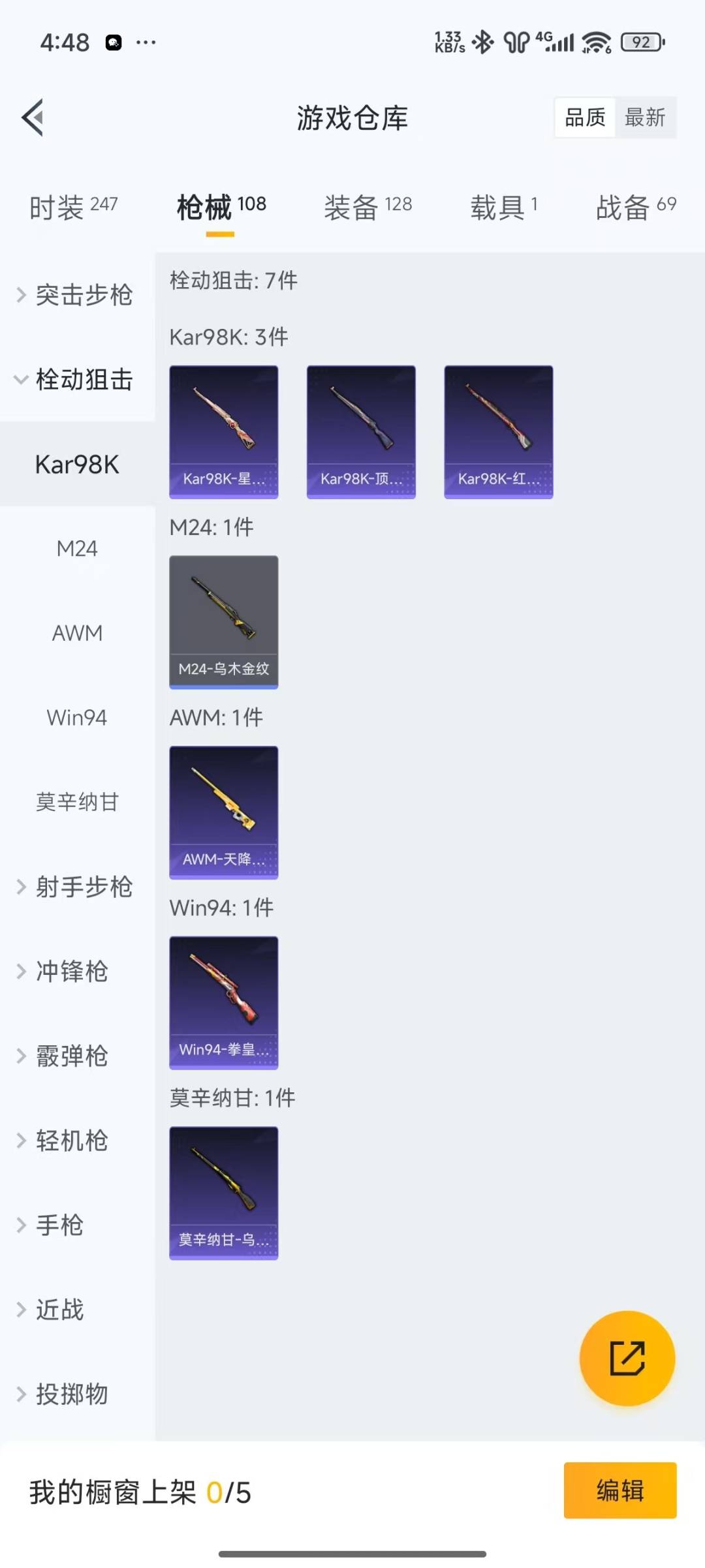The height and width of the screenshot is (1568, 705).
Task: View the AWM-天降 skin item
Action: [224, 812]
